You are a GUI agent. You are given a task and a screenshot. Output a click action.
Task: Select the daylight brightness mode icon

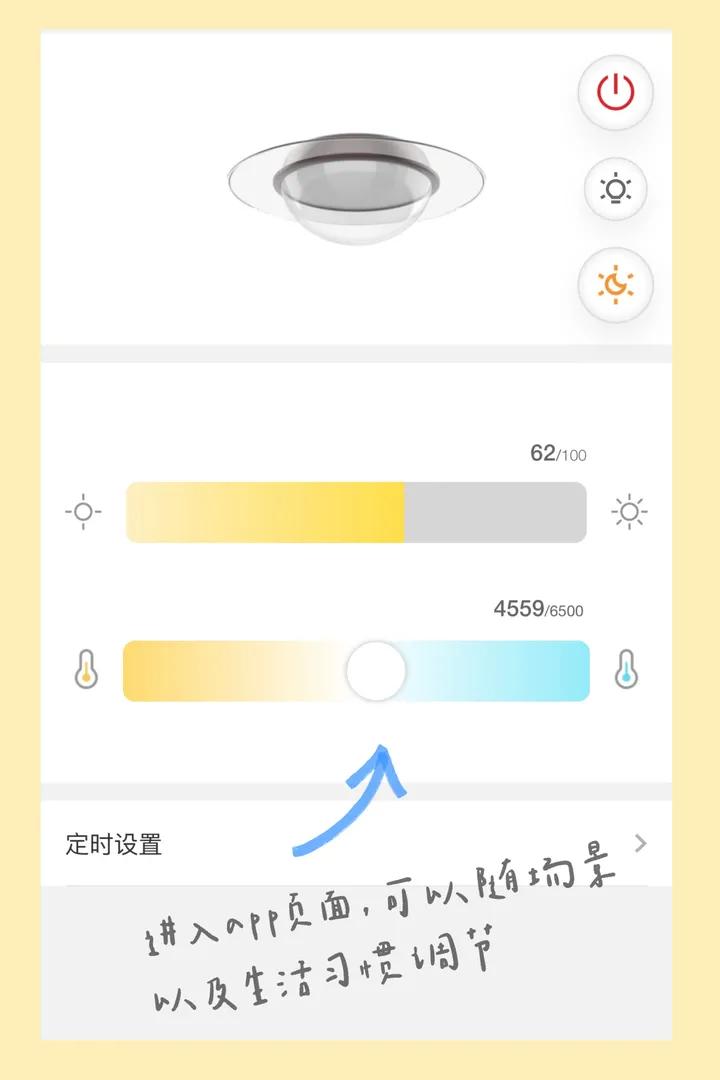pyautogui.click(x=617, y=190)
